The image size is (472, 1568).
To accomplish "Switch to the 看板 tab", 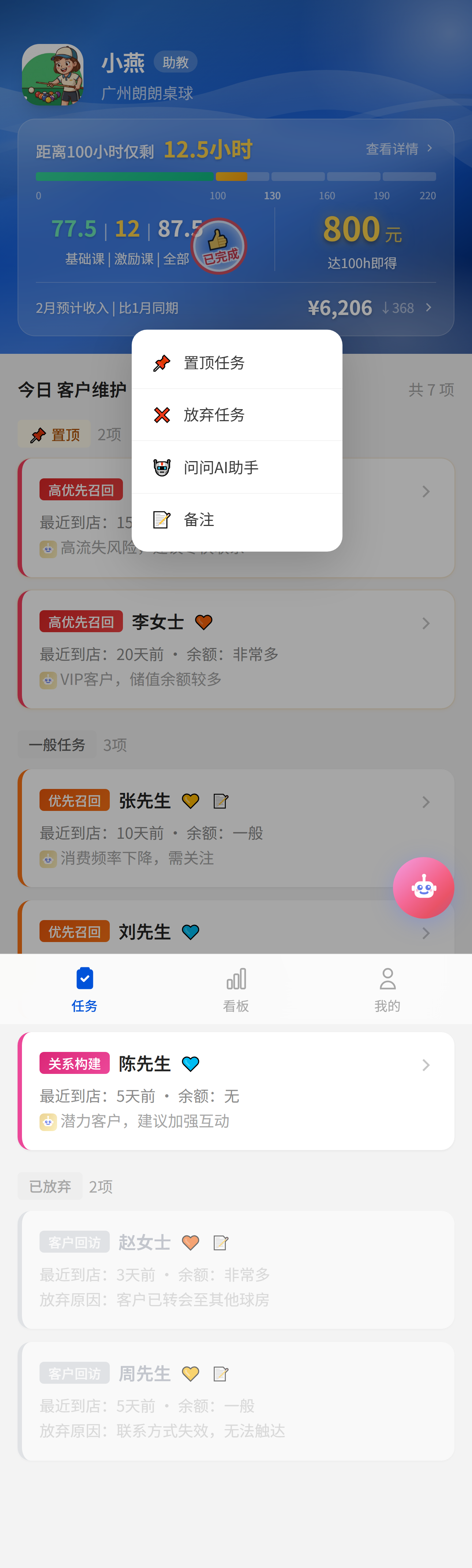I will (x=236, y=989).
